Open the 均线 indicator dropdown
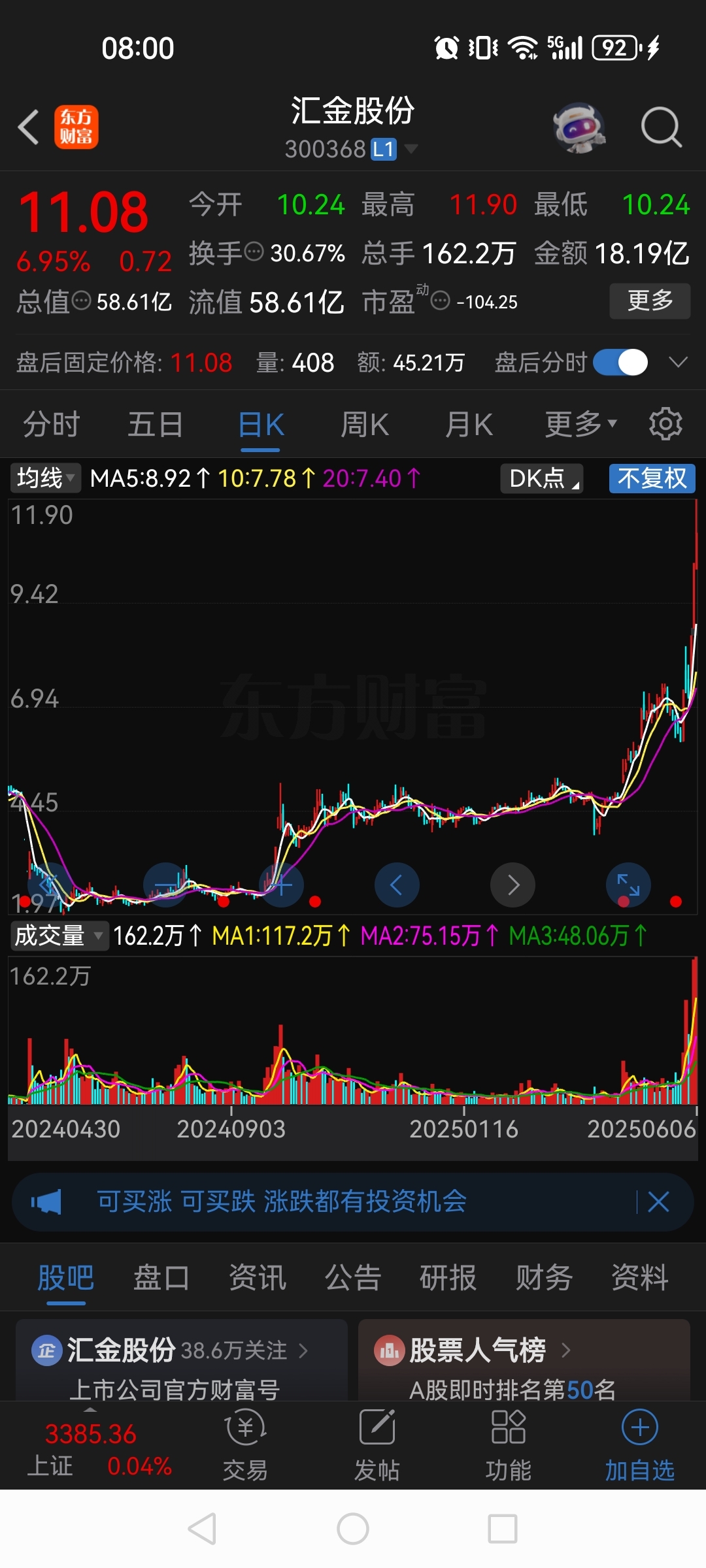Screen dimensions: 706x1568 tap(44, 478)
